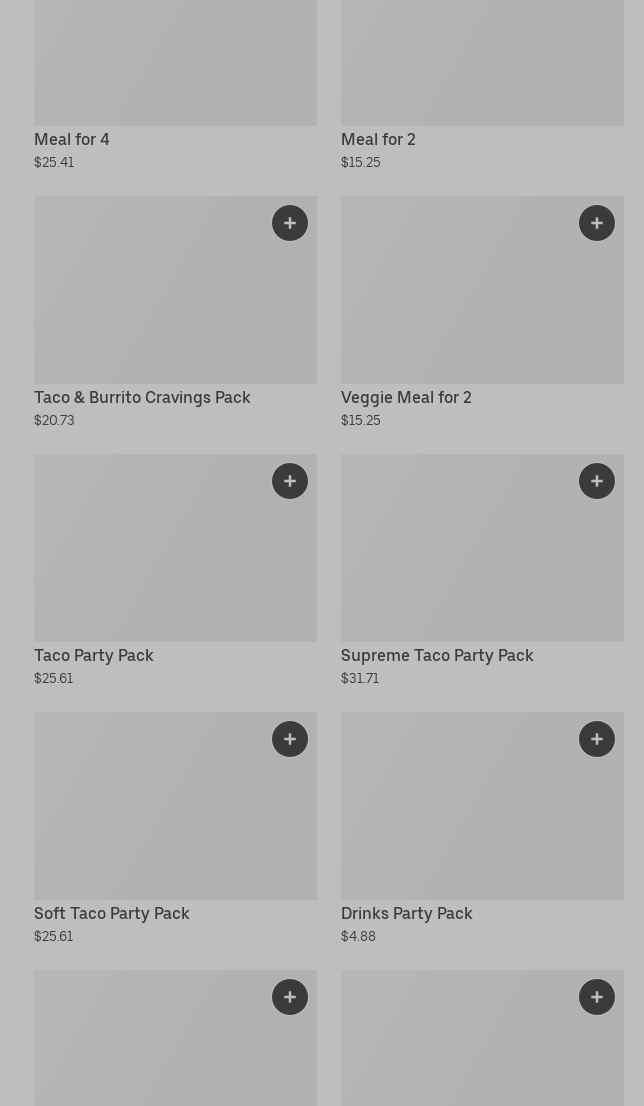The width and height of the screenshot is (644, 1106).
Task: Add Drinks Party Pack to cart
Action: tap(597, 739)
